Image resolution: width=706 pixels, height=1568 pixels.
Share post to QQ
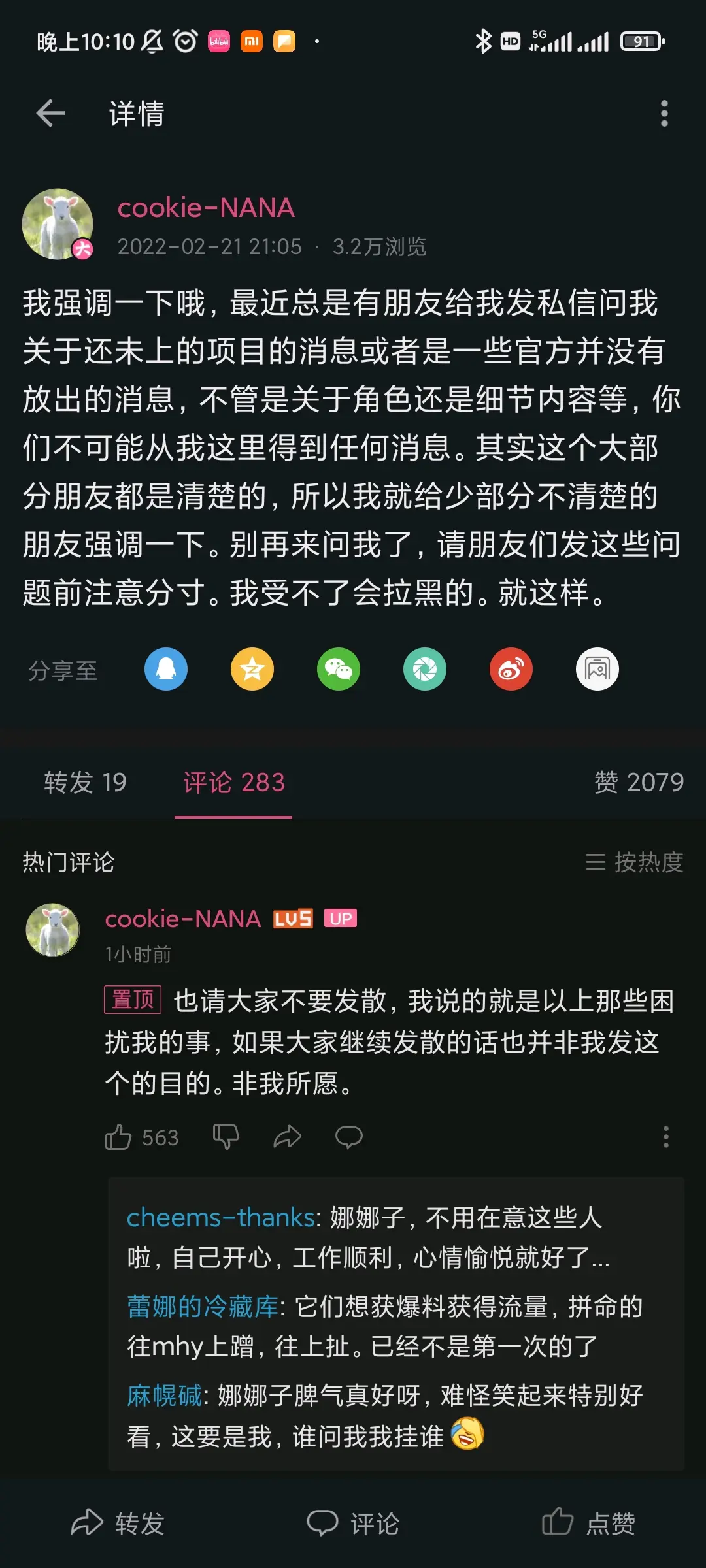pos(166,669)
